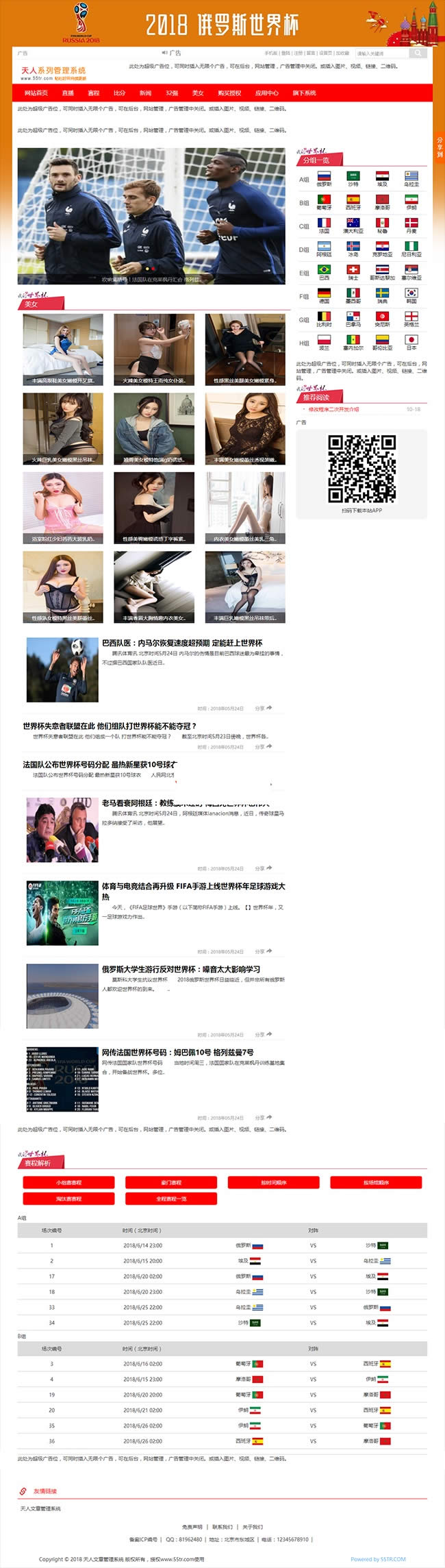Viewport: 445px width, 1568px height.
Task: Go to 网站首页 in the red menu
Action: tap(36, 93)
